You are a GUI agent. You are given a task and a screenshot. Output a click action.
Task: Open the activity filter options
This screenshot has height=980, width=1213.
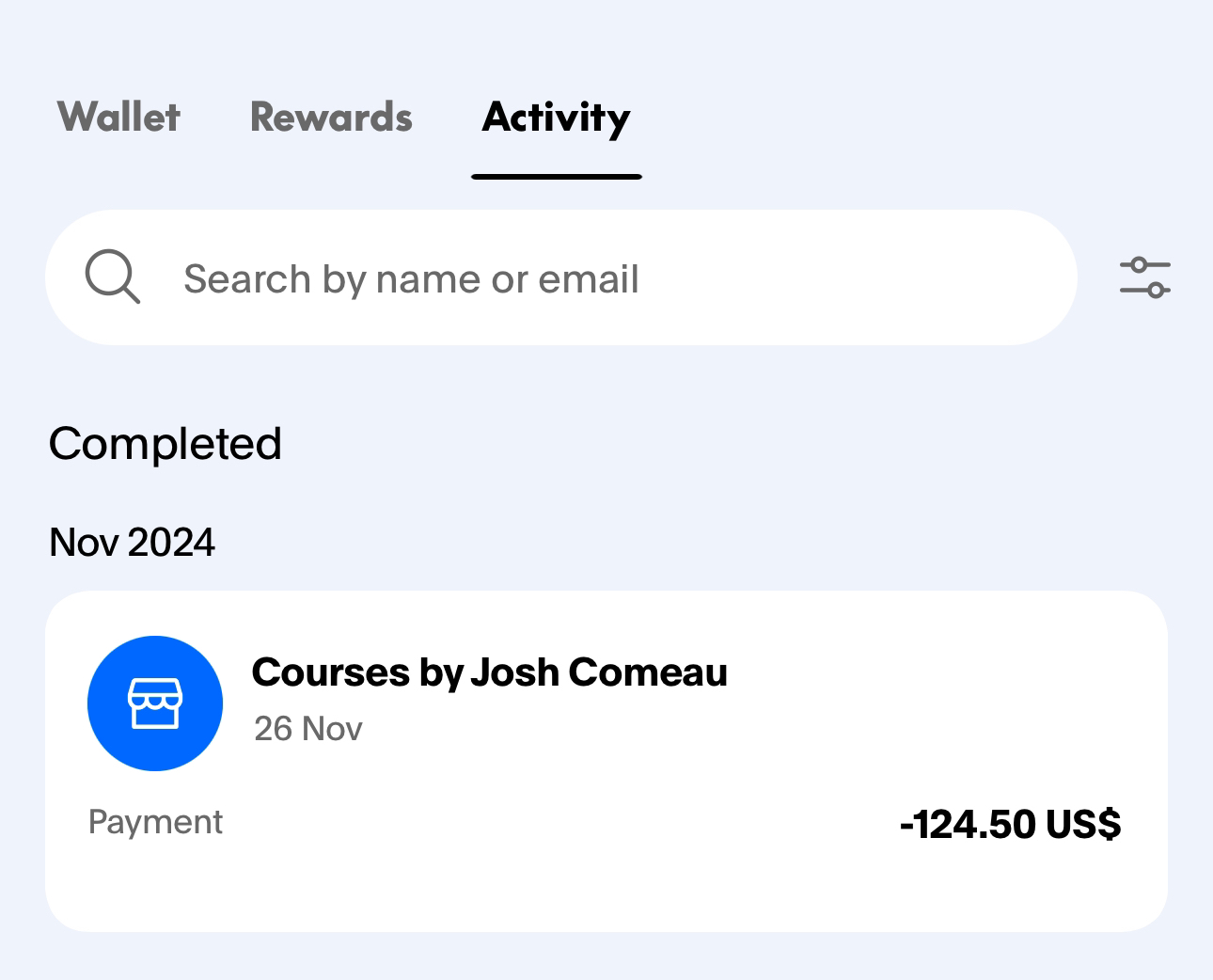(1144, 278)
